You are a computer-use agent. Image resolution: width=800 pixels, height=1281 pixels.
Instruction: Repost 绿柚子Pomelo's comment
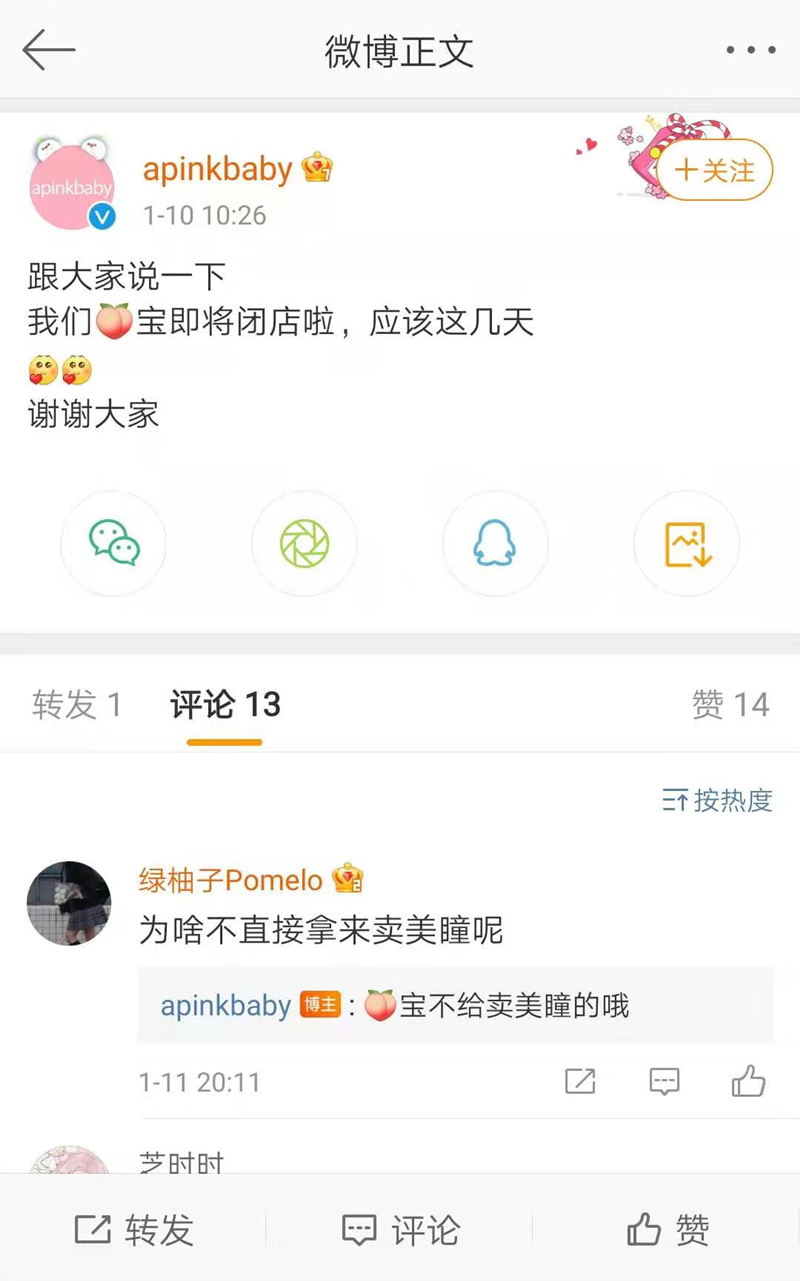(580, 1081)
